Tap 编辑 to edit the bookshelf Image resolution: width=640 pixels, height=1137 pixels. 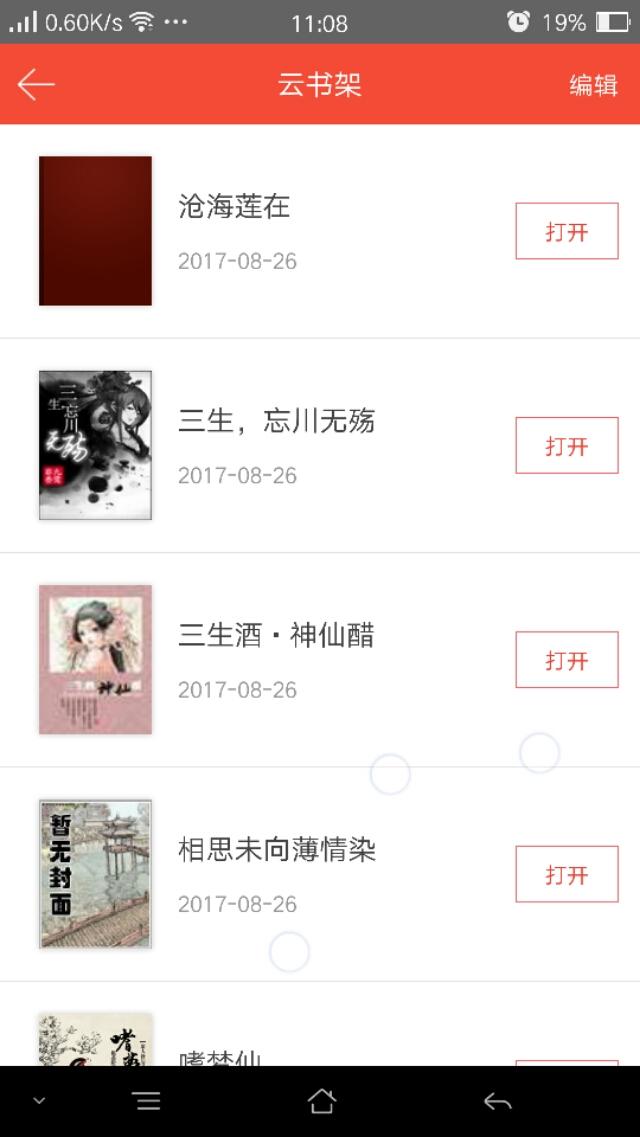point(593,86)
